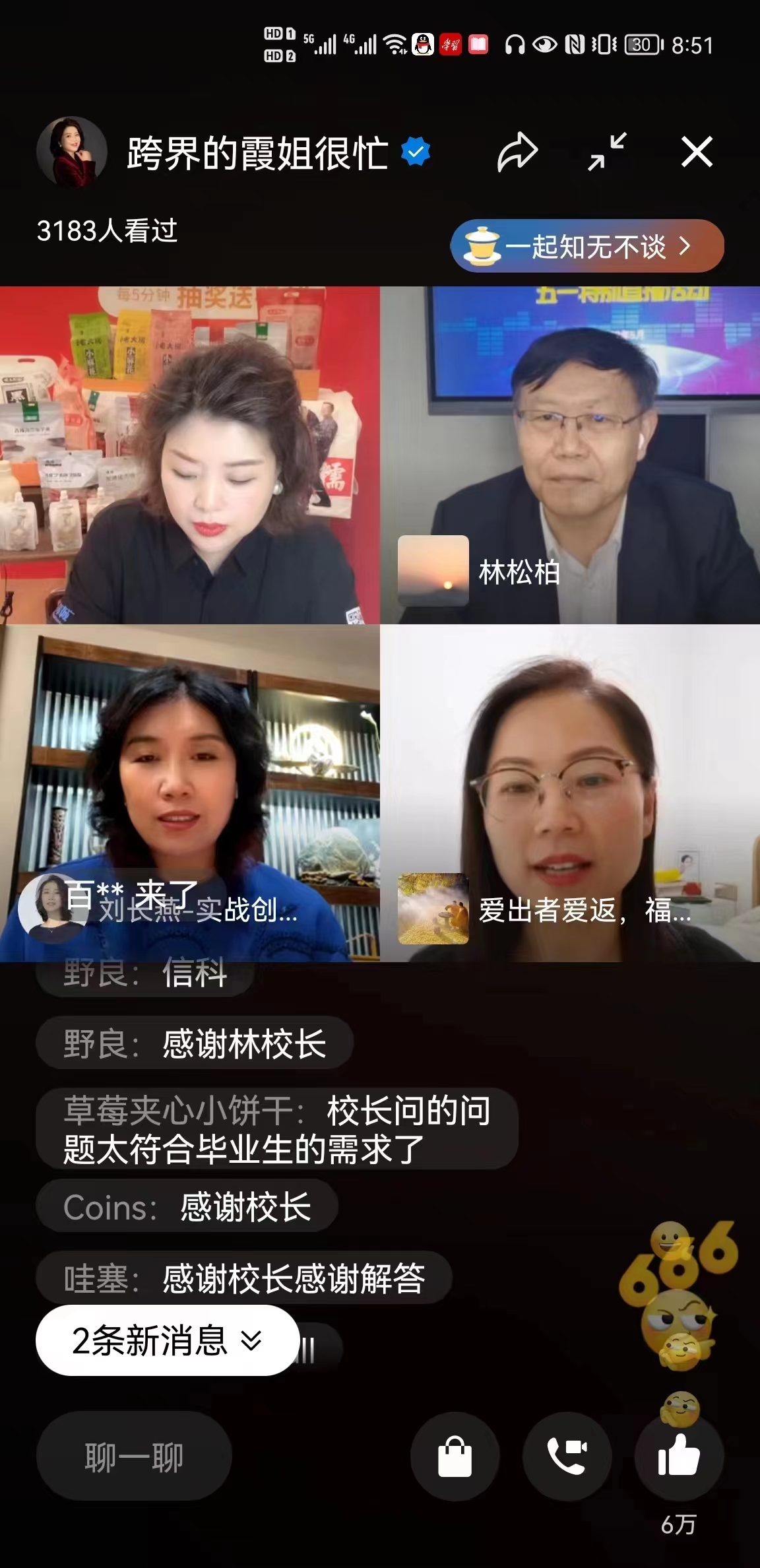Open the 一起知无不谈 banner
The image size is (760, 1568).
coord(587,246)
